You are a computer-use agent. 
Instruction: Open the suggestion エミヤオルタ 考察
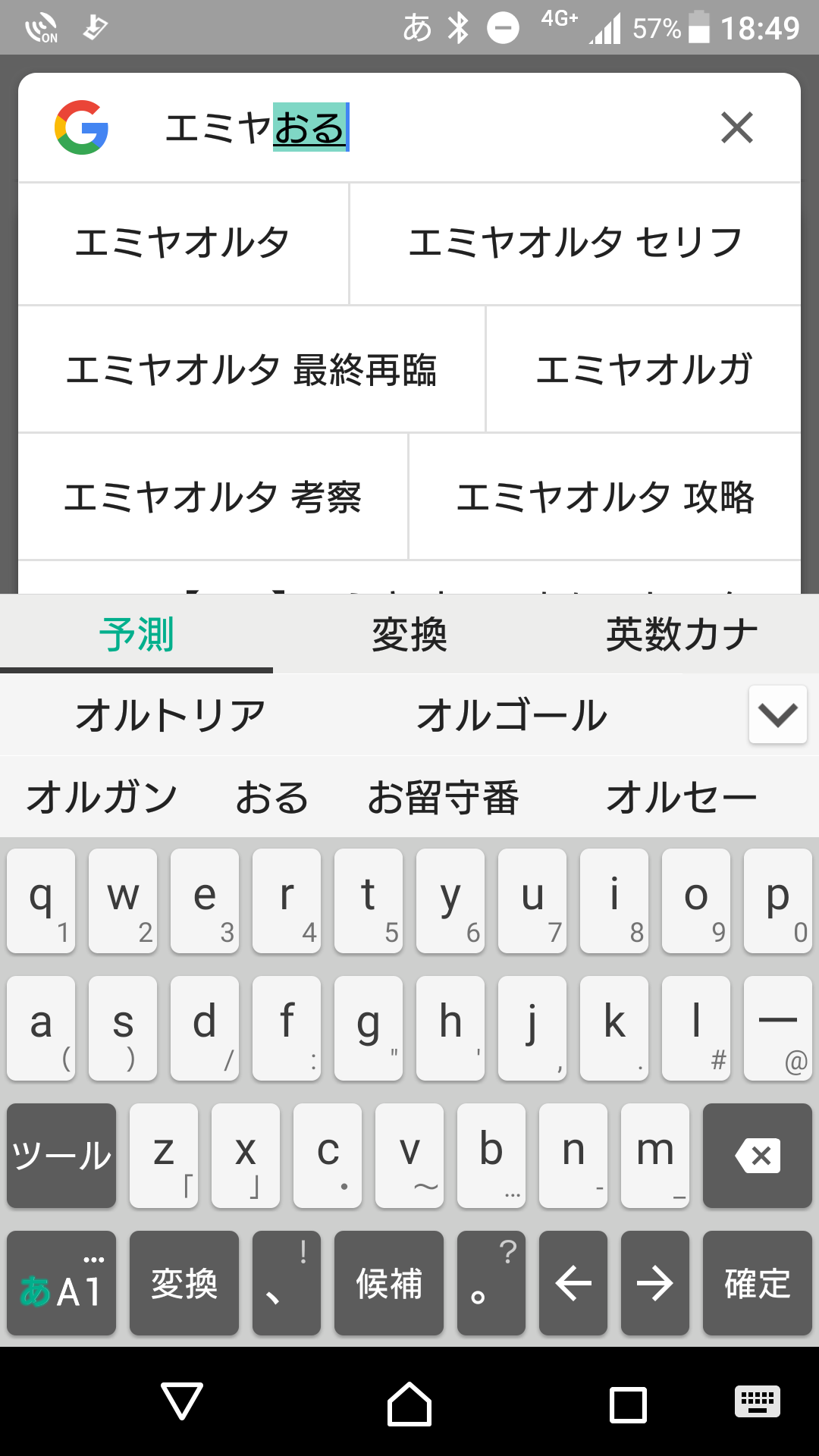click(212, 497)
